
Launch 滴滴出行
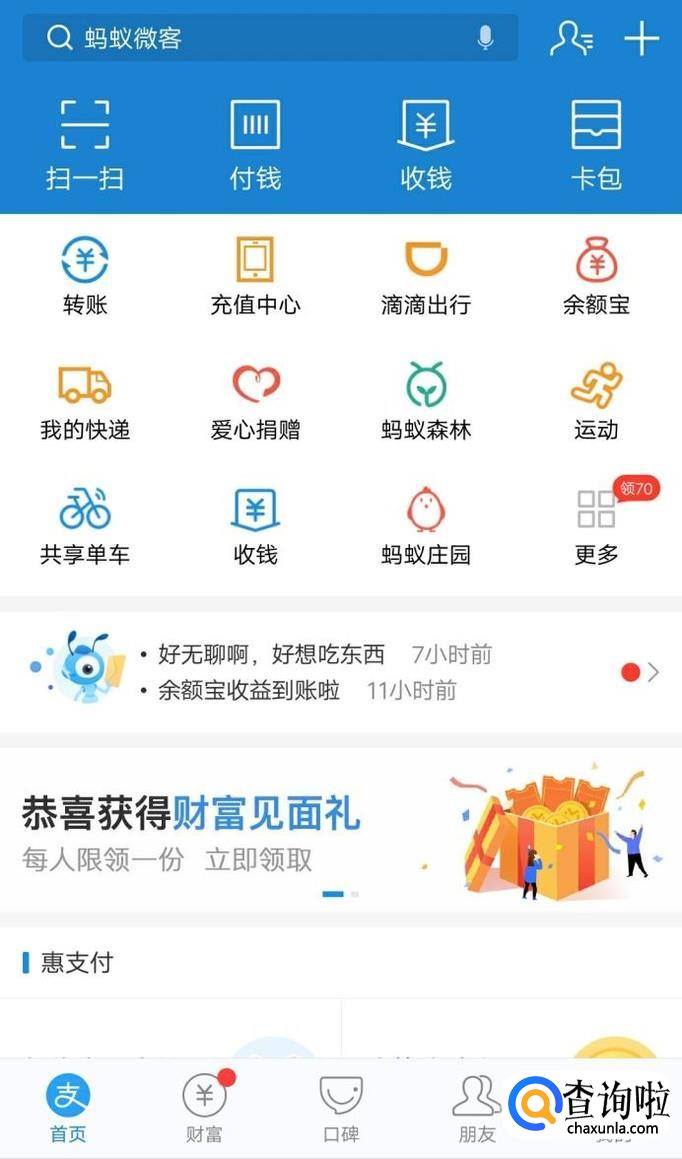point(426,277)
